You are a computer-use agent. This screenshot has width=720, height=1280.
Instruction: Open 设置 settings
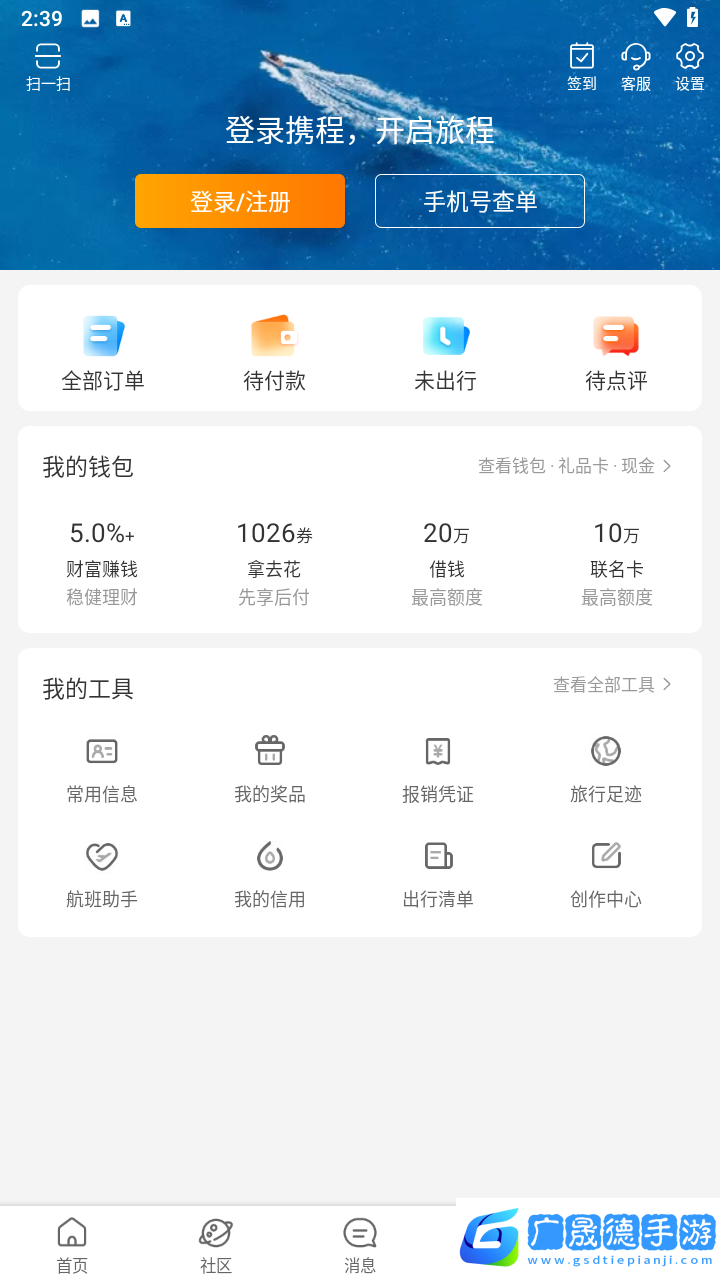[x=690, y=67]
